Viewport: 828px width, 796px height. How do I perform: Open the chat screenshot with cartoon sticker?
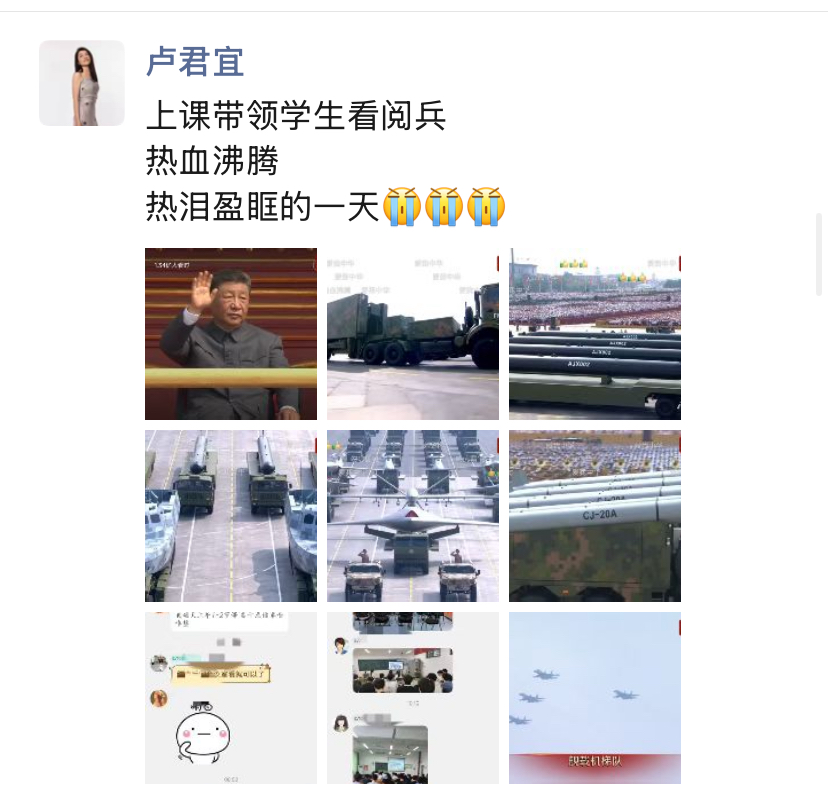pyautogui.click(x=231, y=698)
